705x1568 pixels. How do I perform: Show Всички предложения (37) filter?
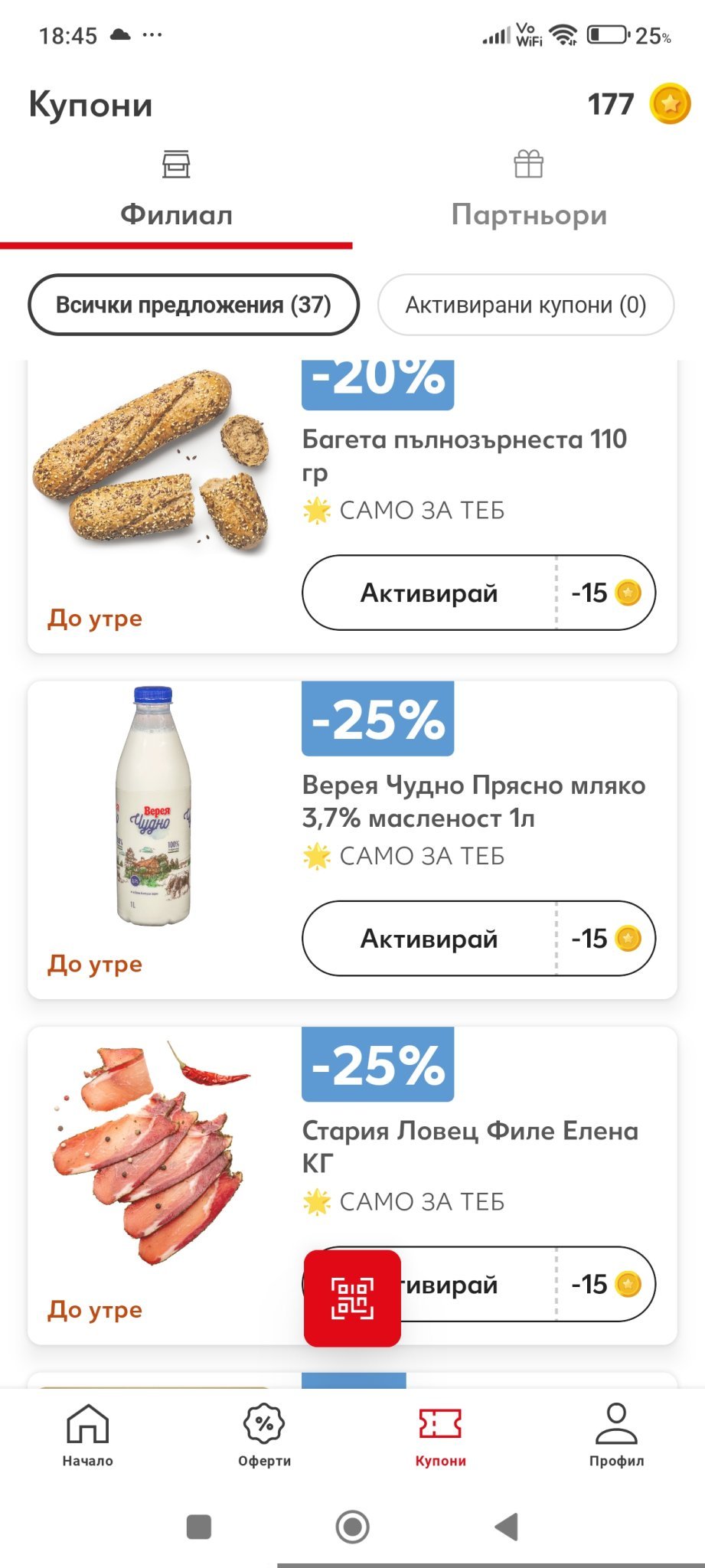pos(193,305)
